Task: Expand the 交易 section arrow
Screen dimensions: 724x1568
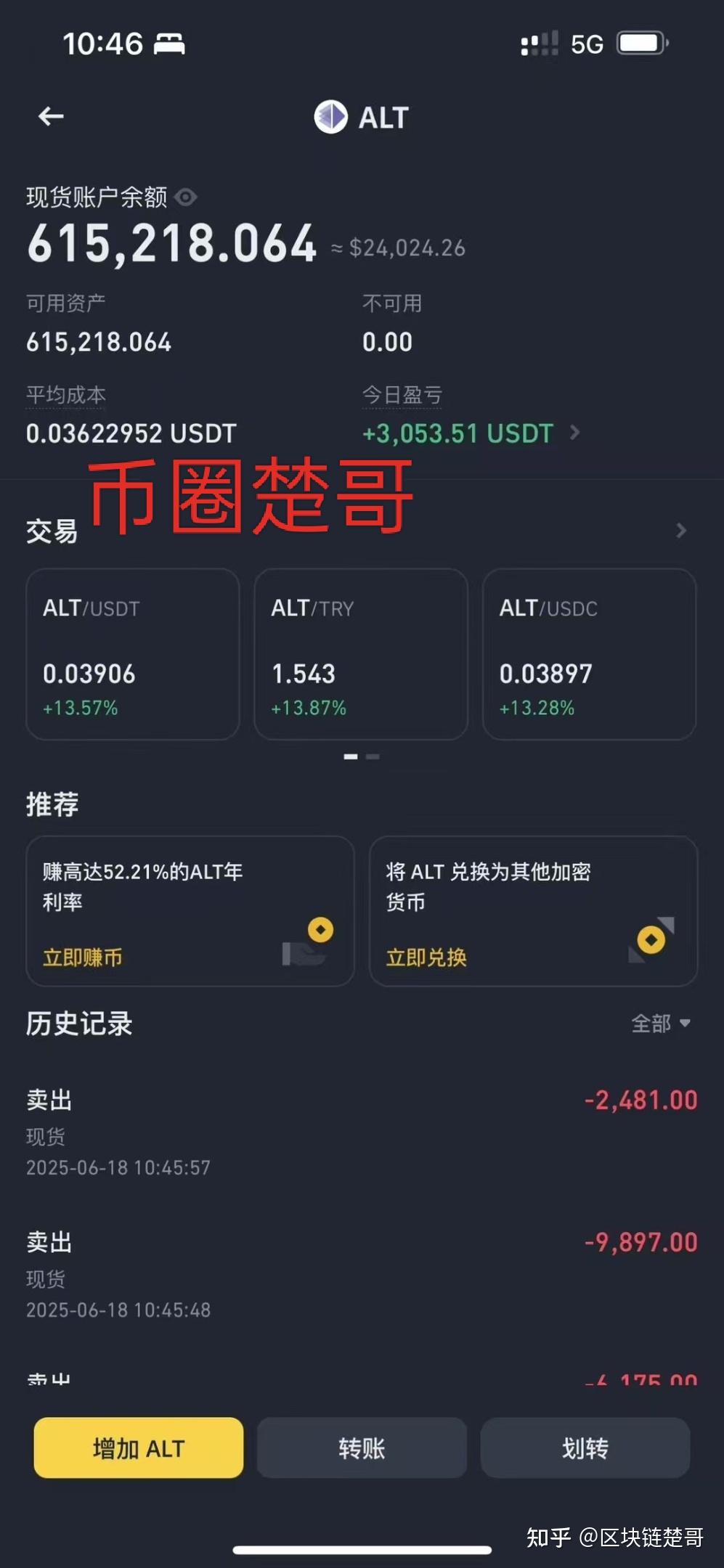Action: 680,531
